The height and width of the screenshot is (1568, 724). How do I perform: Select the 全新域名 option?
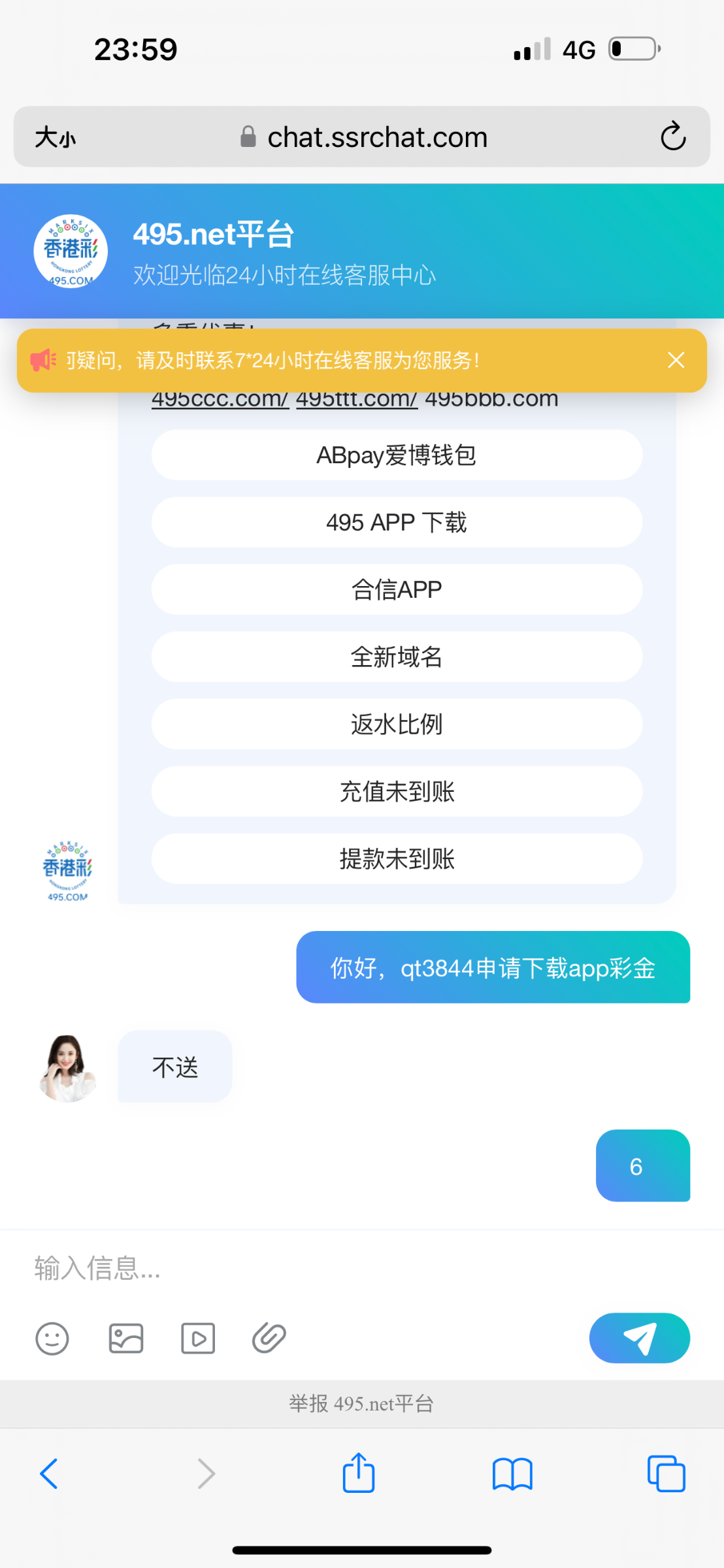397,657
